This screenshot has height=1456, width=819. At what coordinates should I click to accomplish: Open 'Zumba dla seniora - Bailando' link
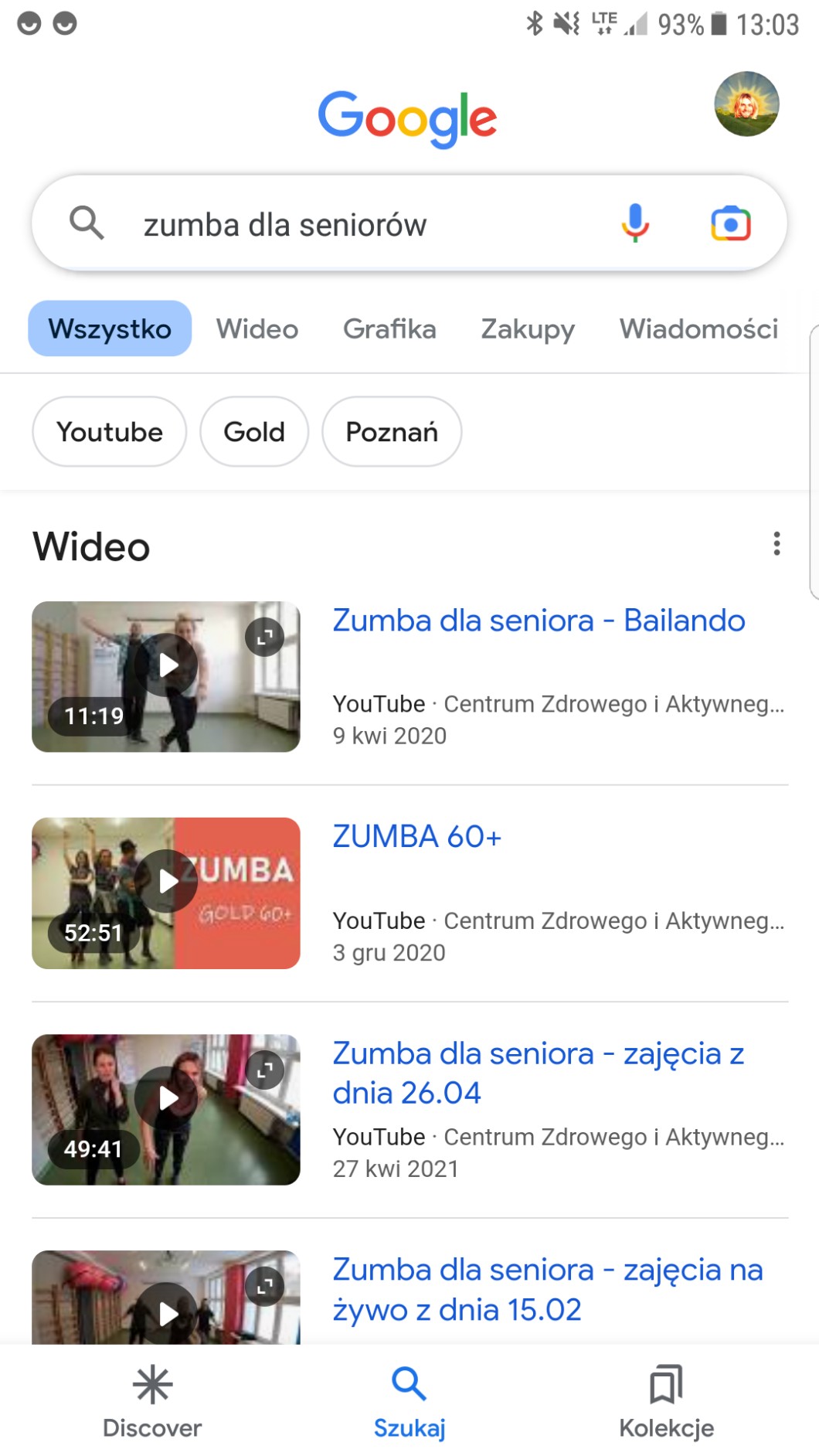pyautogui.click(x=539, y=621)
